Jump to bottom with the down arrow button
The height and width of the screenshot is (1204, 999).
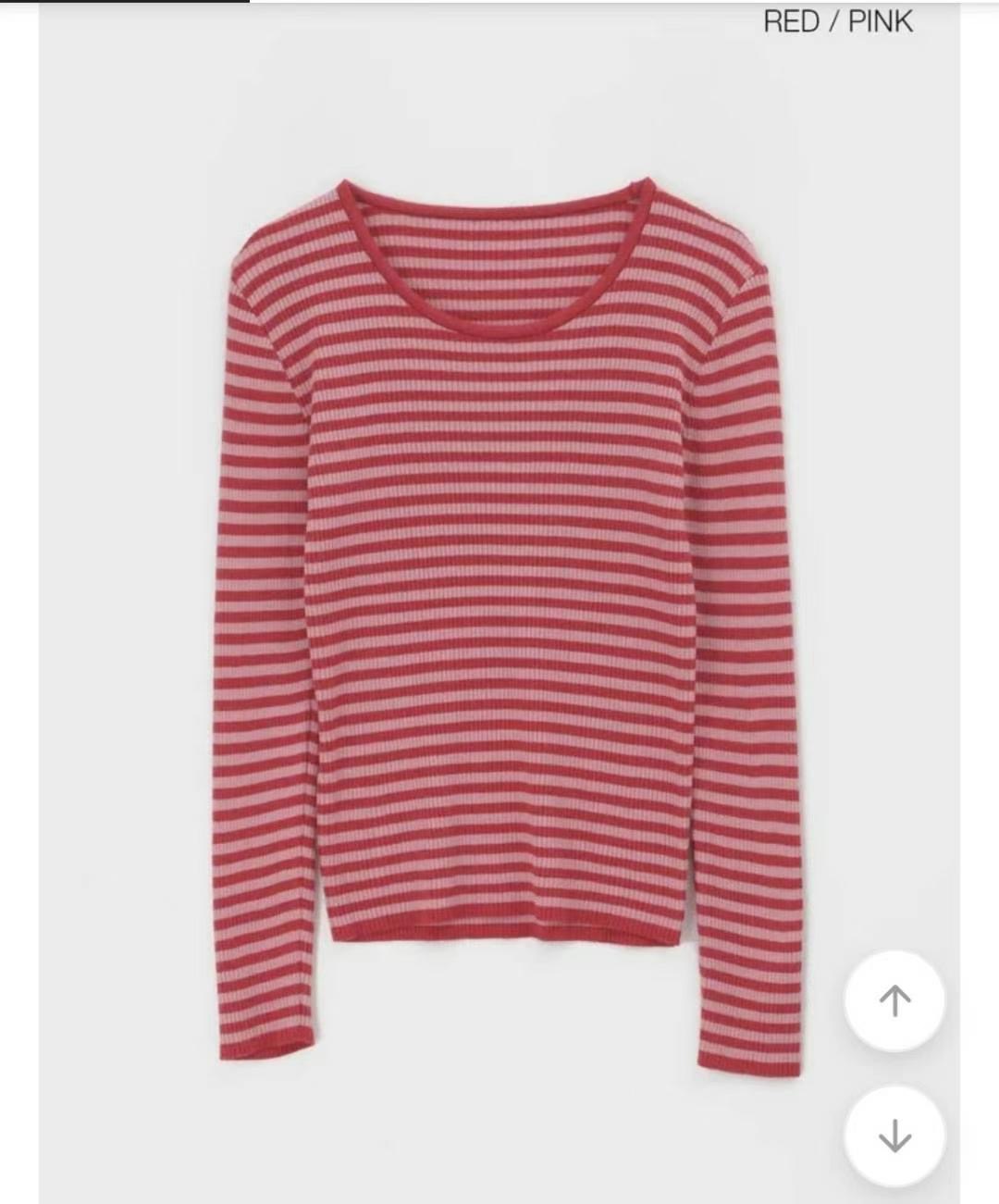click(x=894, y=1136)
